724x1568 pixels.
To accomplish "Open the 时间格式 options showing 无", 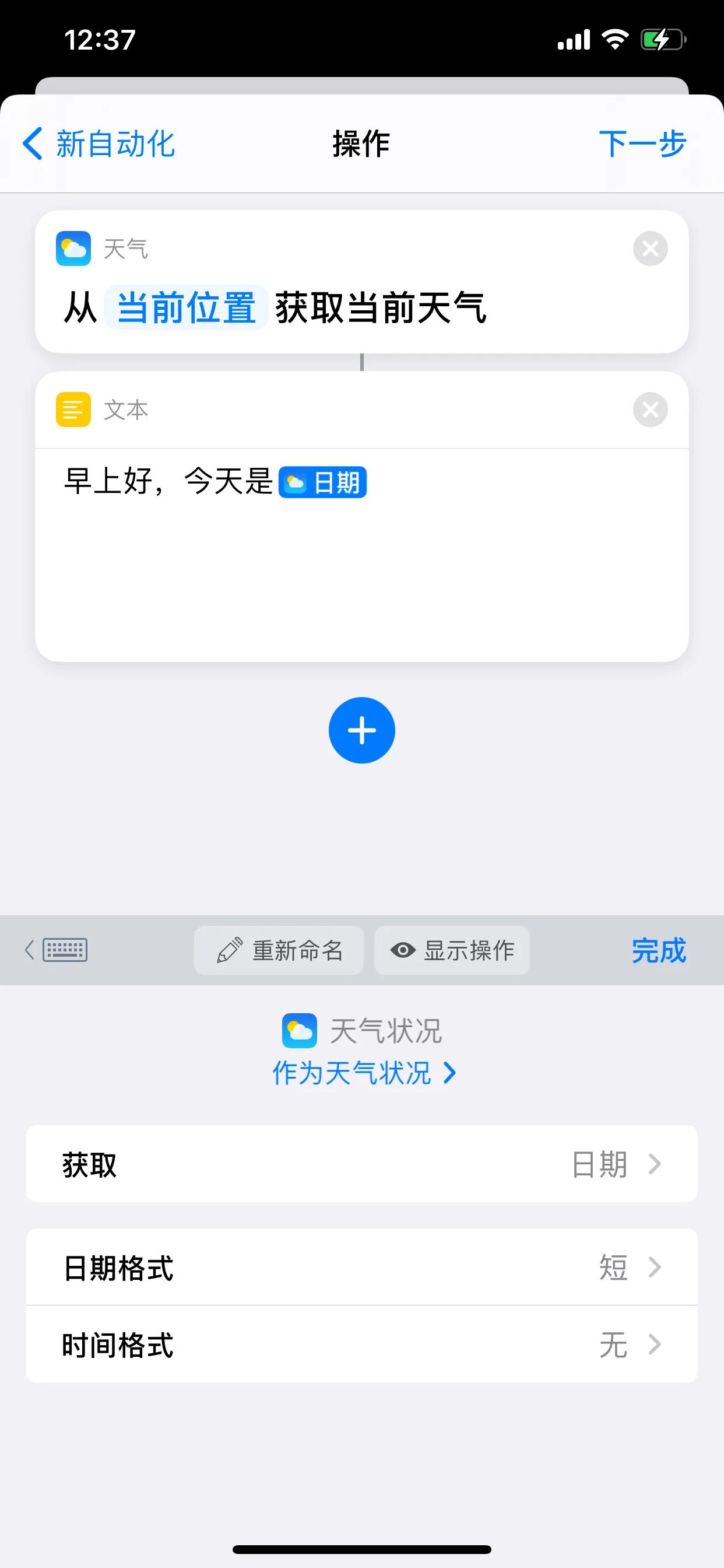I will (362, 1345).
